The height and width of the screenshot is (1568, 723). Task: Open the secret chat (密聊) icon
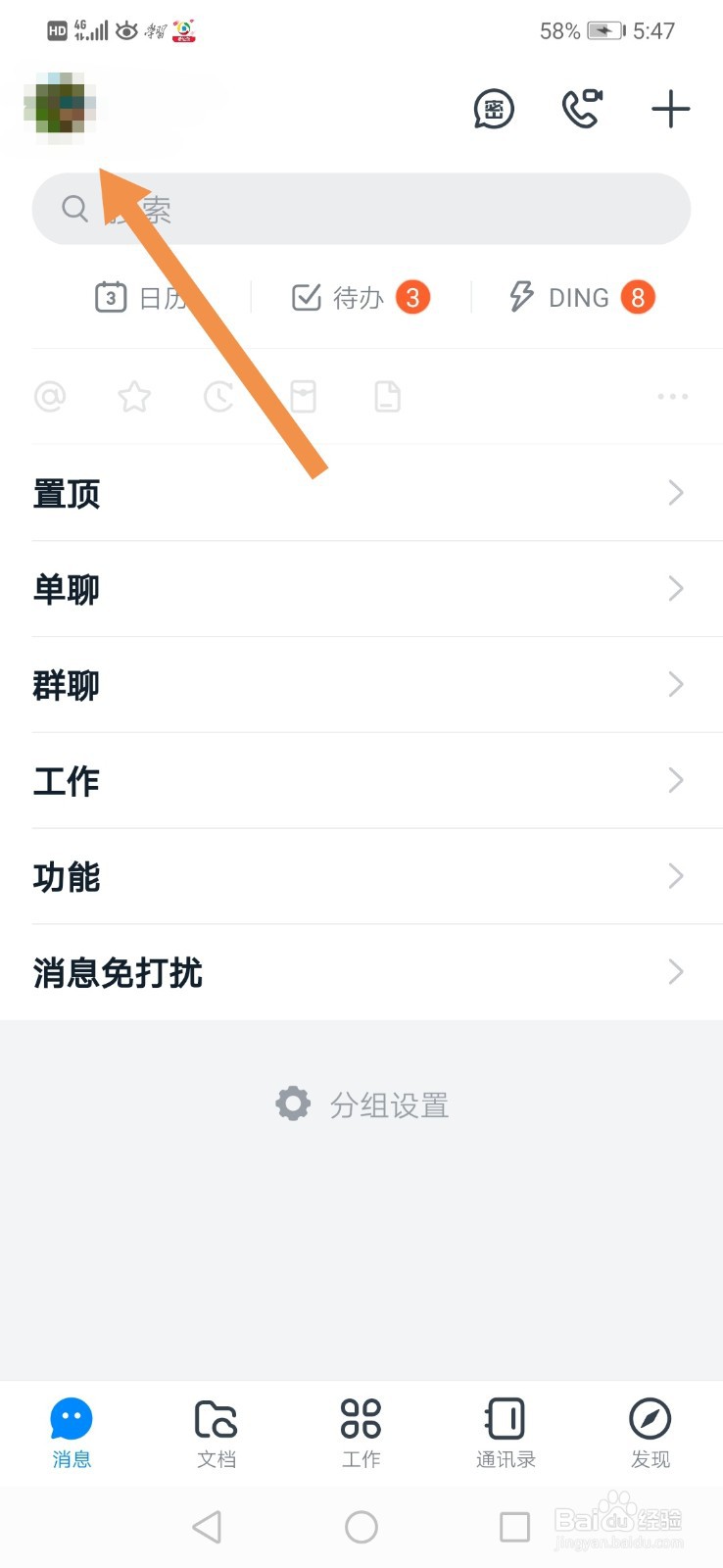pos(494,110)
